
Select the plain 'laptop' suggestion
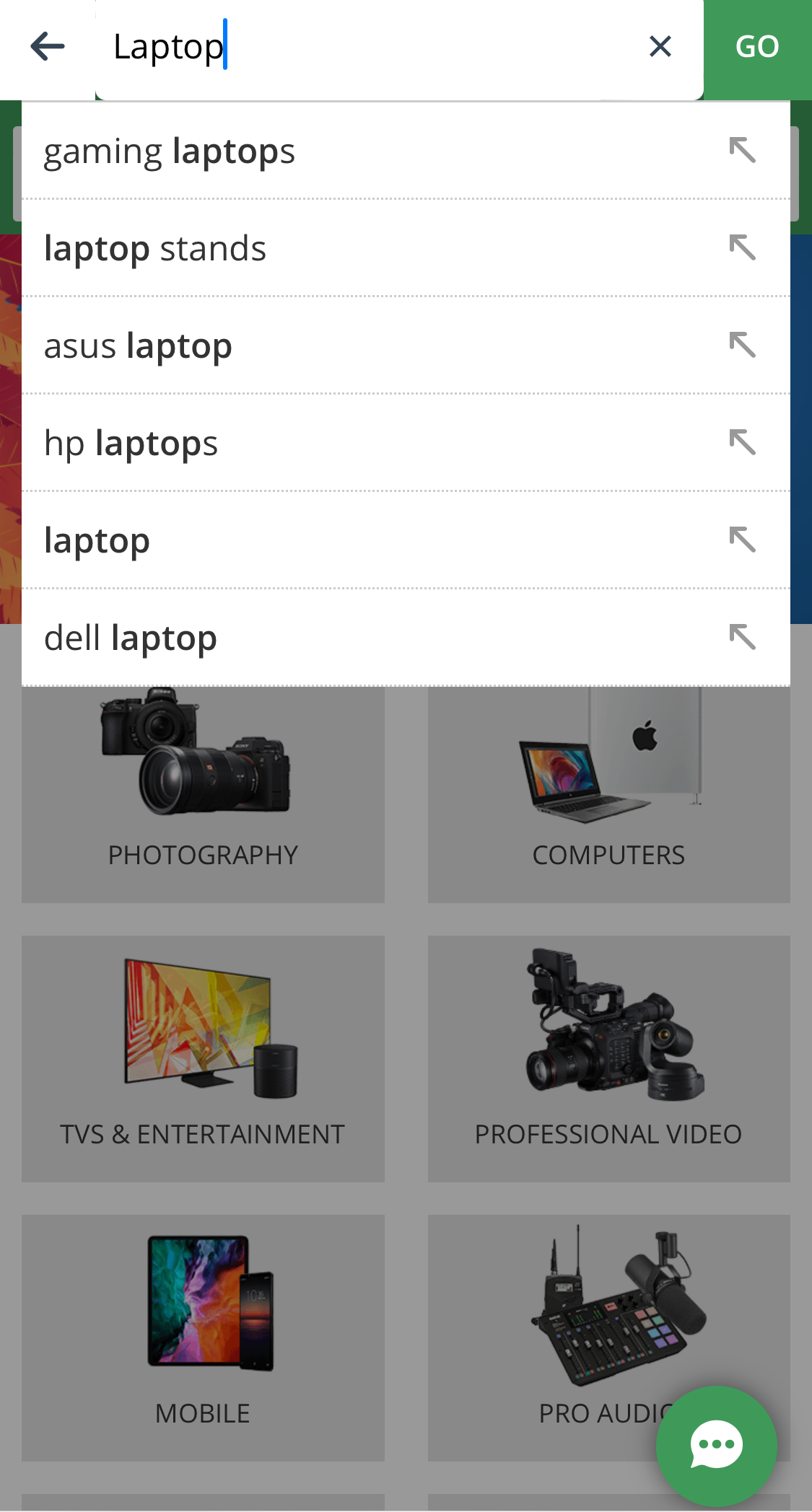tap(289, 540)
